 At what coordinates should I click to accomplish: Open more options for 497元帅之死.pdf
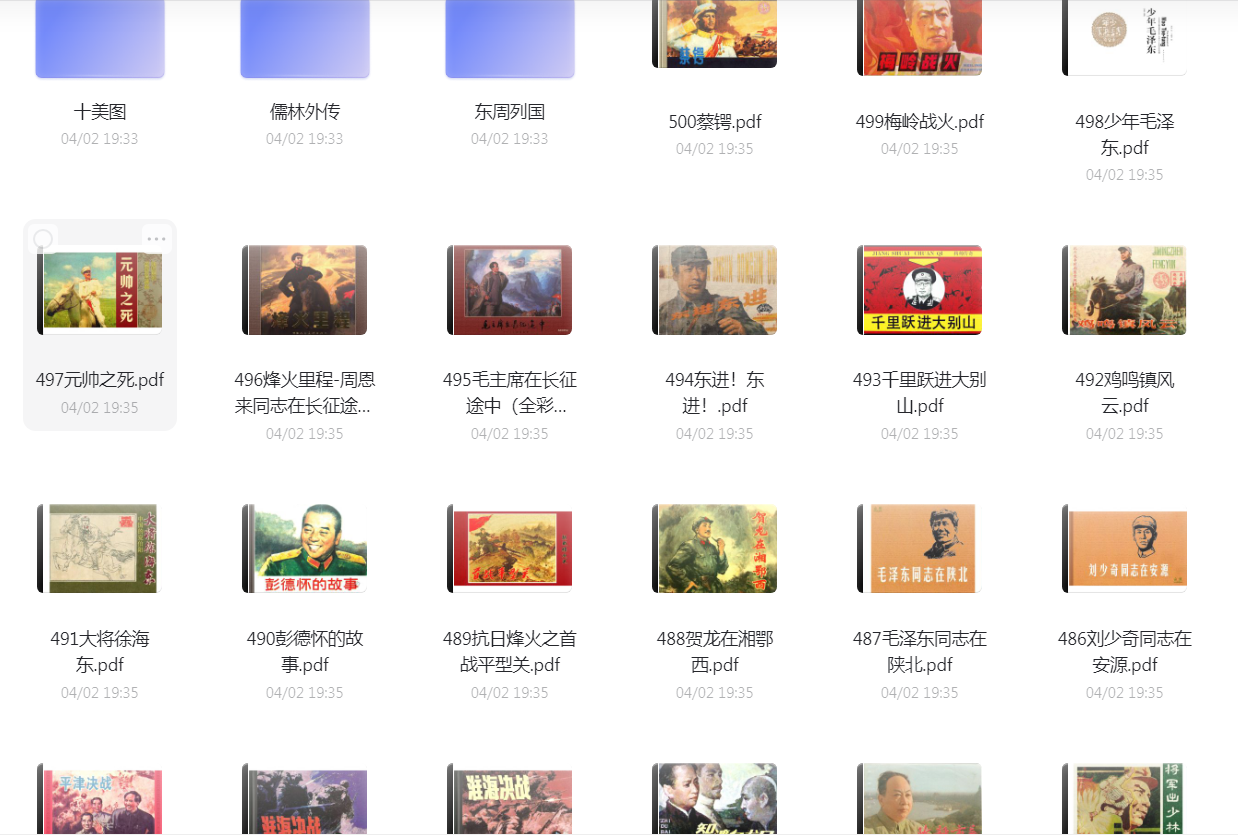pyautogui.click(x=156, y=238)
